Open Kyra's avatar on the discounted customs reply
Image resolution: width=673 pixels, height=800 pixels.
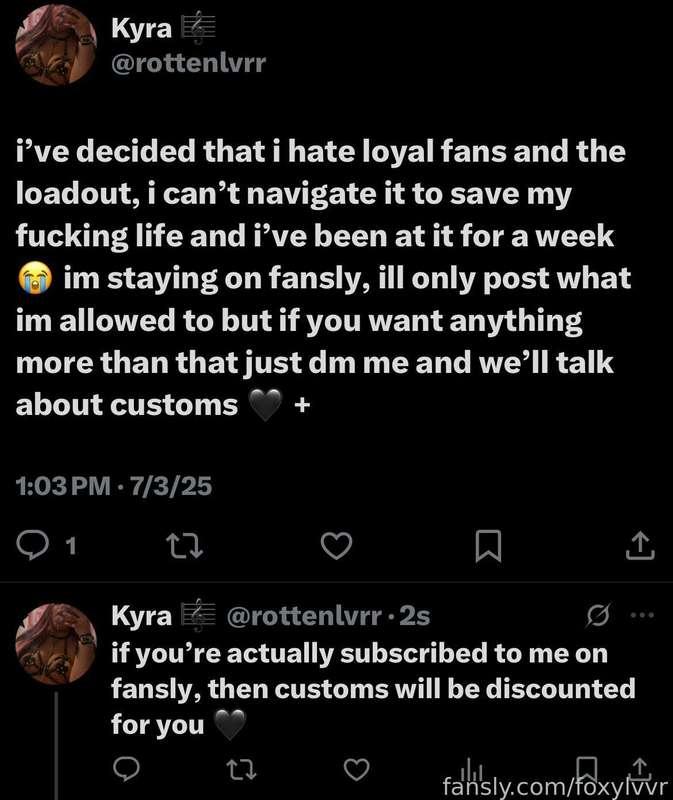(x=56, y=640)
